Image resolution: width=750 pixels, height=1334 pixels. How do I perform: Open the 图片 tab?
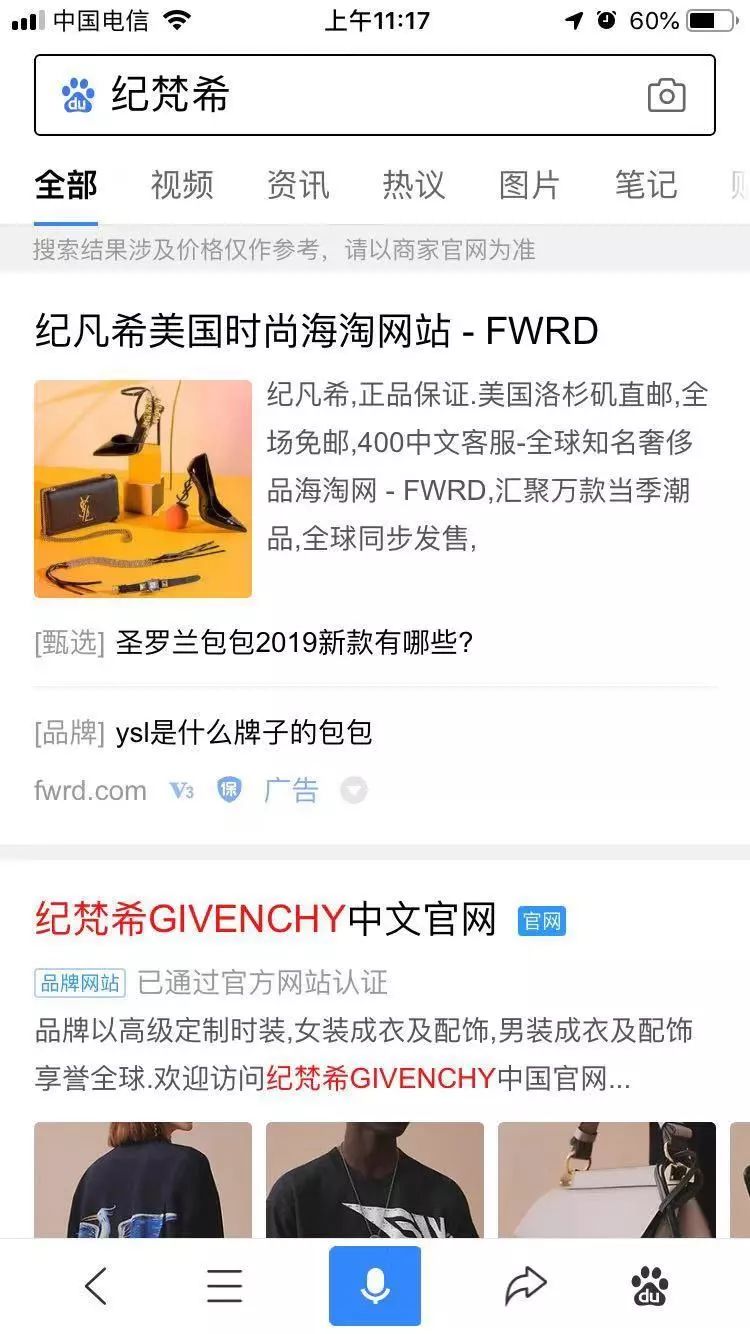pyautogui.click(x=530, y=185)
